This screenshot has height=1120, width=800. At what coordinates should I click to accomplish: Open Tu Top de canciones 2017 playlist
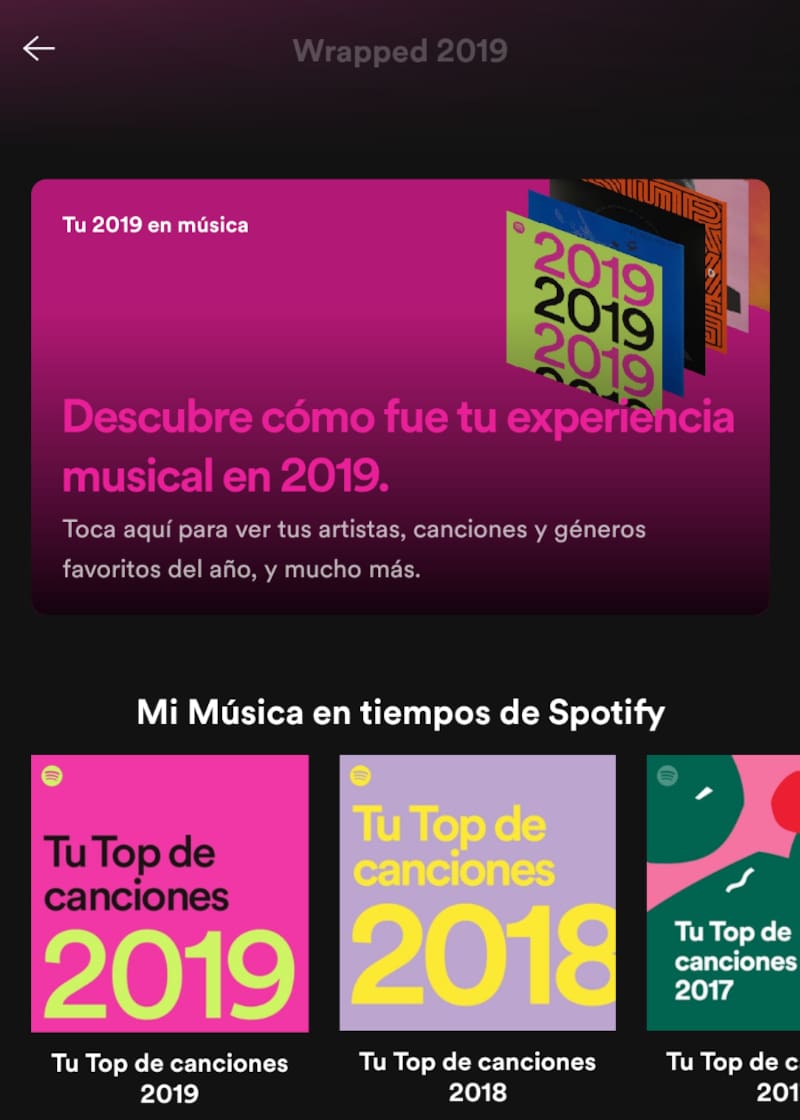point(724,893)
